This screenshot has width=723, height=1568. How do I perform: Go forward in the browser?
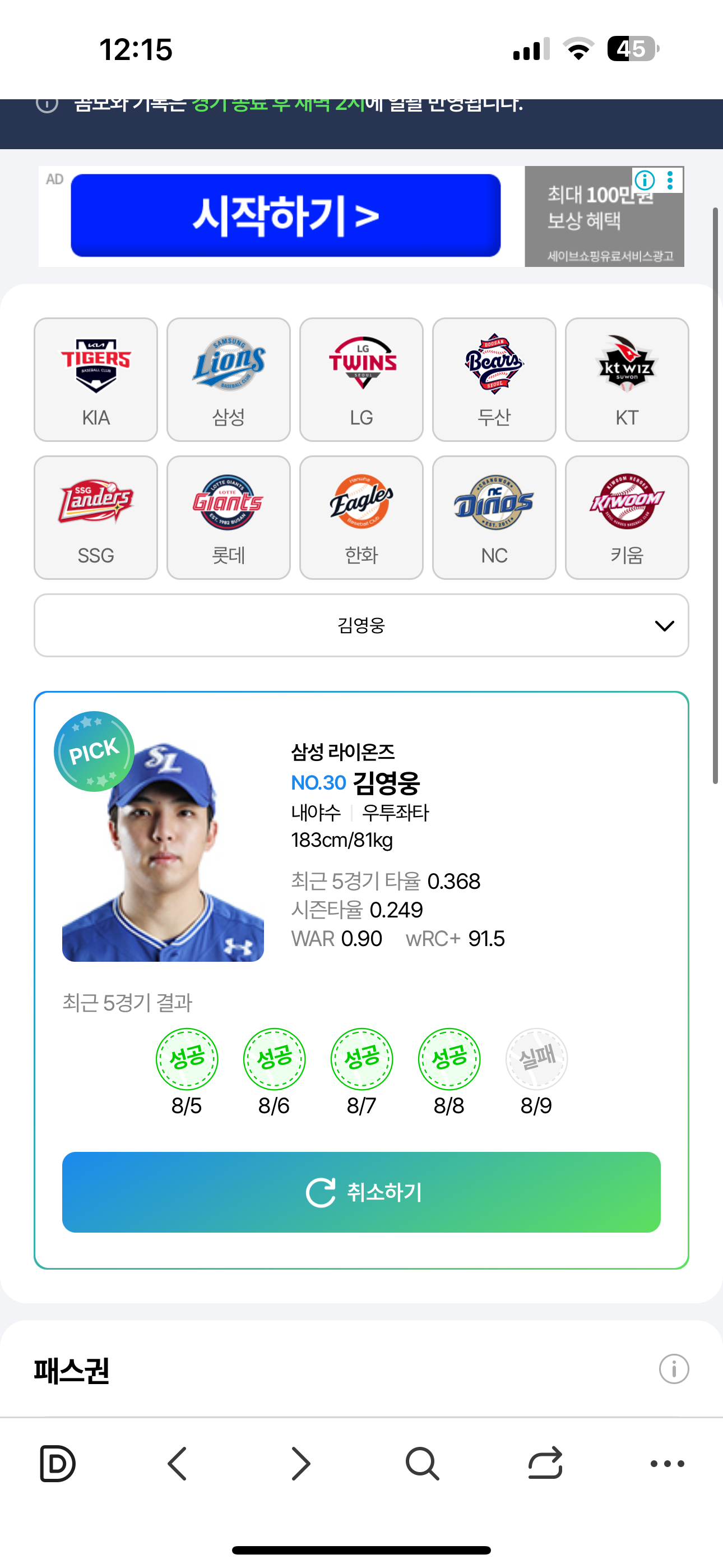click(x=300, y=1463)
